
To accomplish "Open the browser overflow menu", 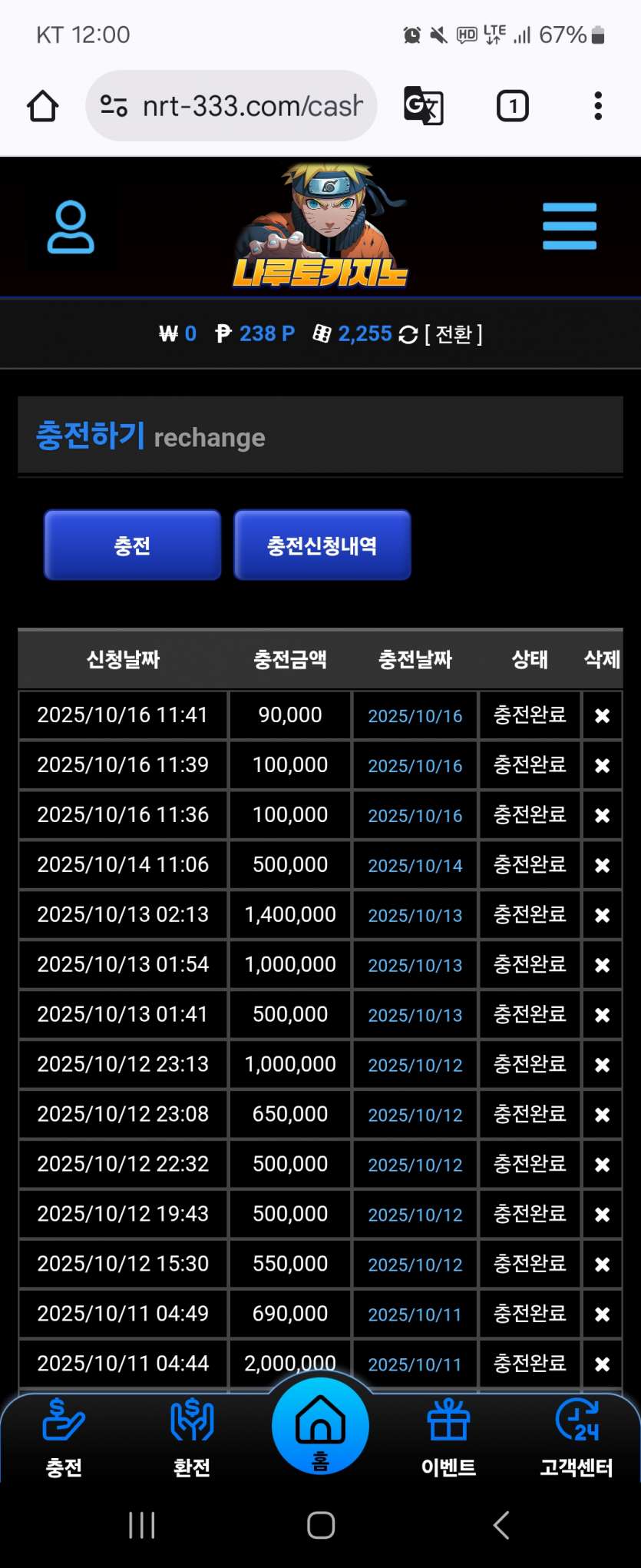I will (x=598, y=106).
